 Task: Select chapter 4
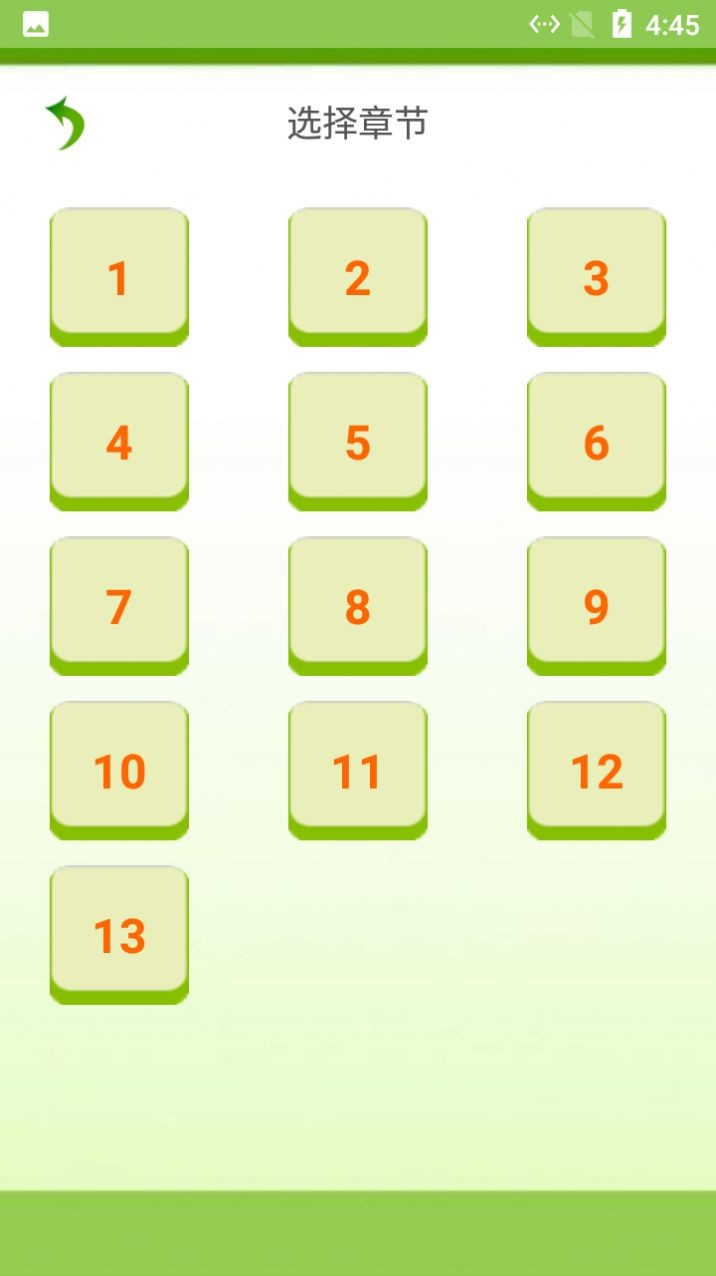(x=119, y=441)
